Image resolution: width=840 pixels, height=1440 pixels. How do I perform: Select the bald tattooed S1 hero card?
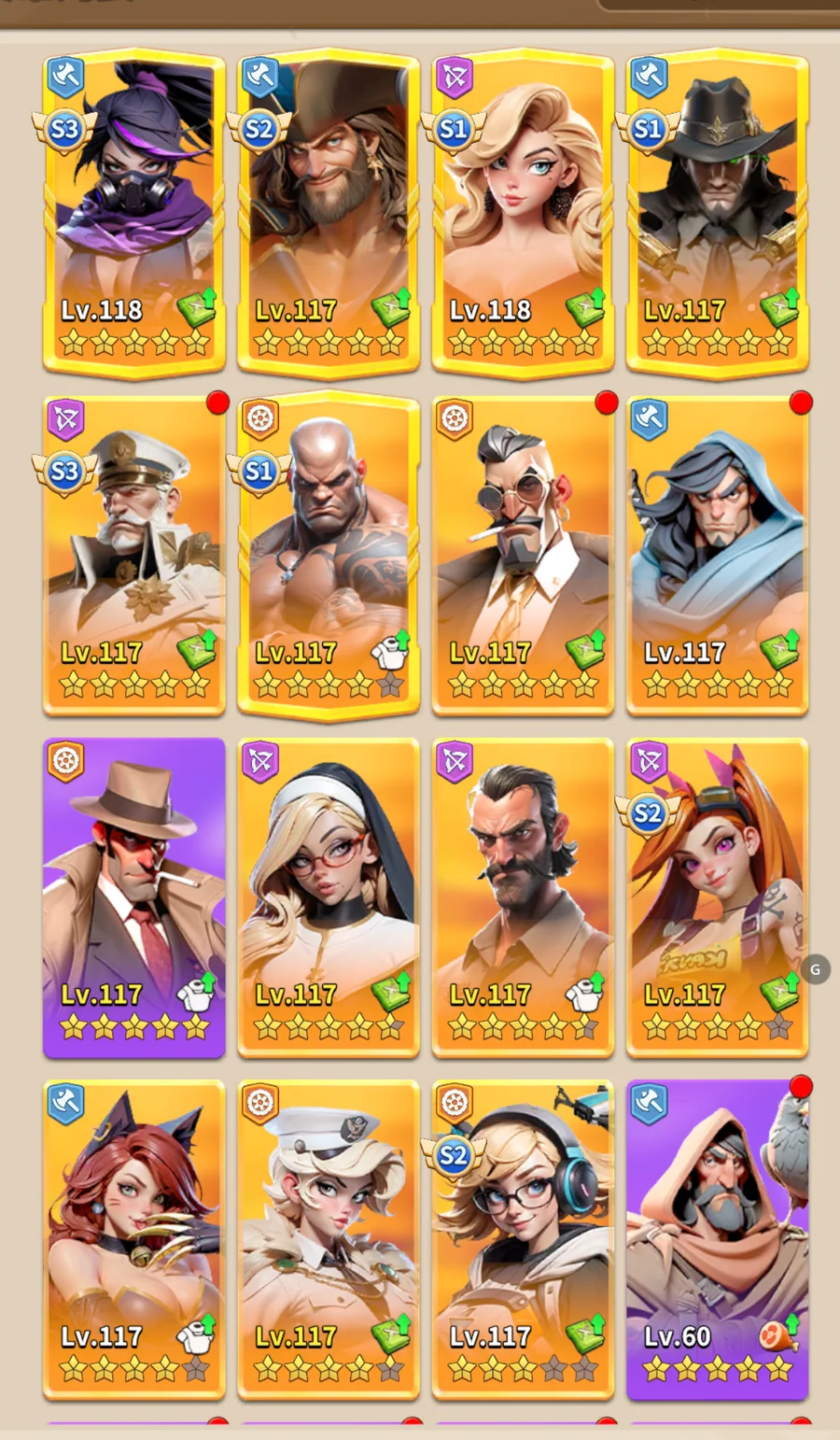point(329,556)
